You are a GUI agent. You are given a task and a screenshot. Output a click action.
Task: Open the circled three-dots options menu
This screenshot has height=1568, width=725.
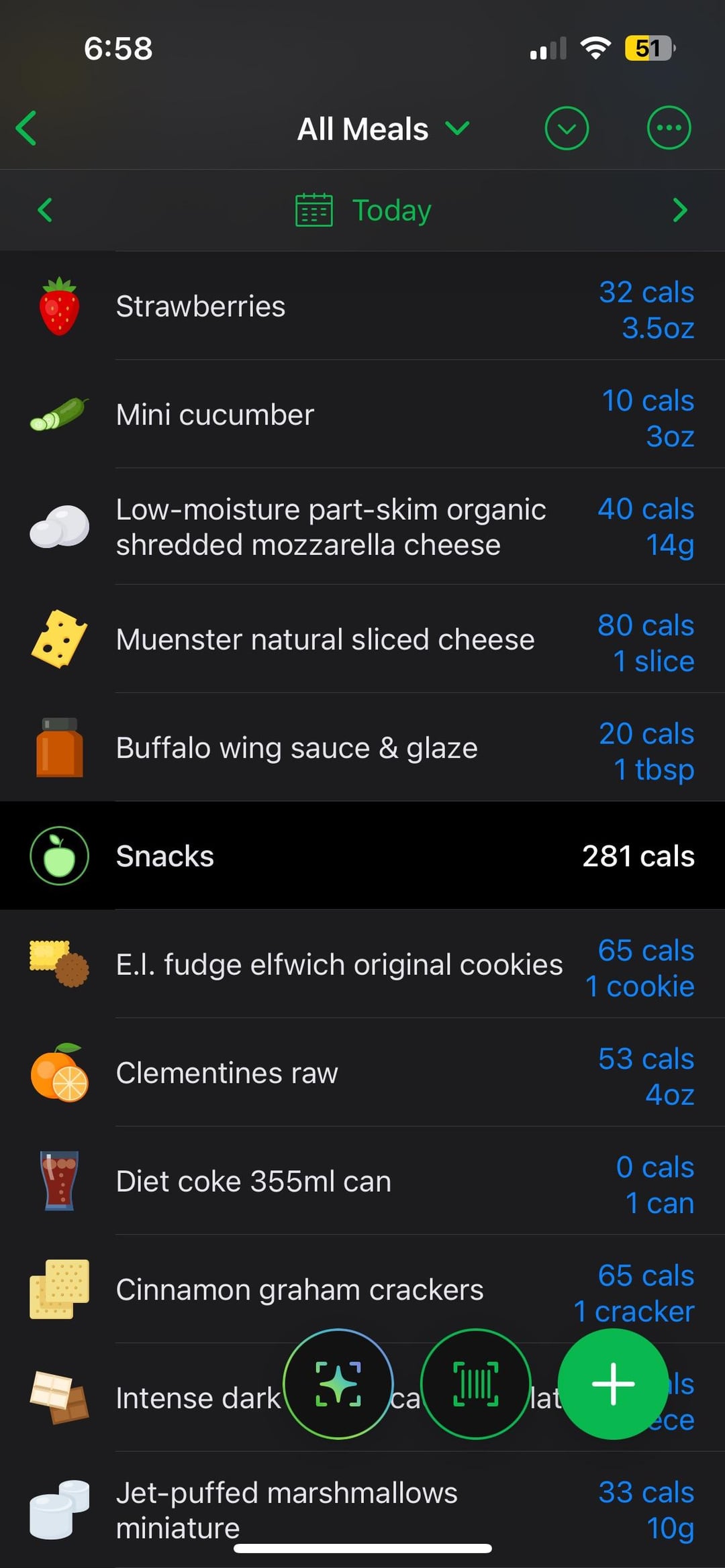(669, 128)
